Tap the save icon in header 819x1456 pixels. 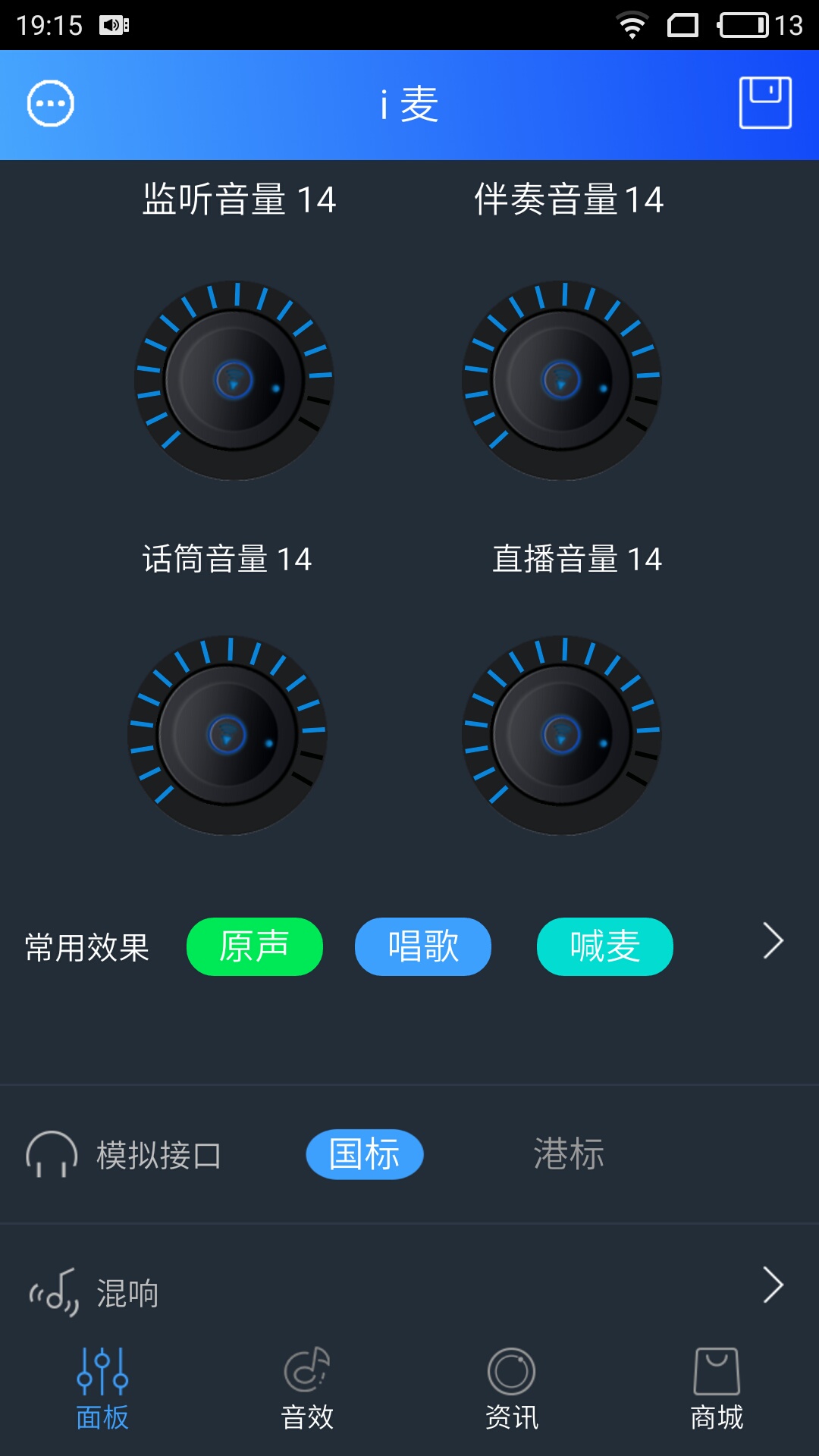tap(765, 103)
